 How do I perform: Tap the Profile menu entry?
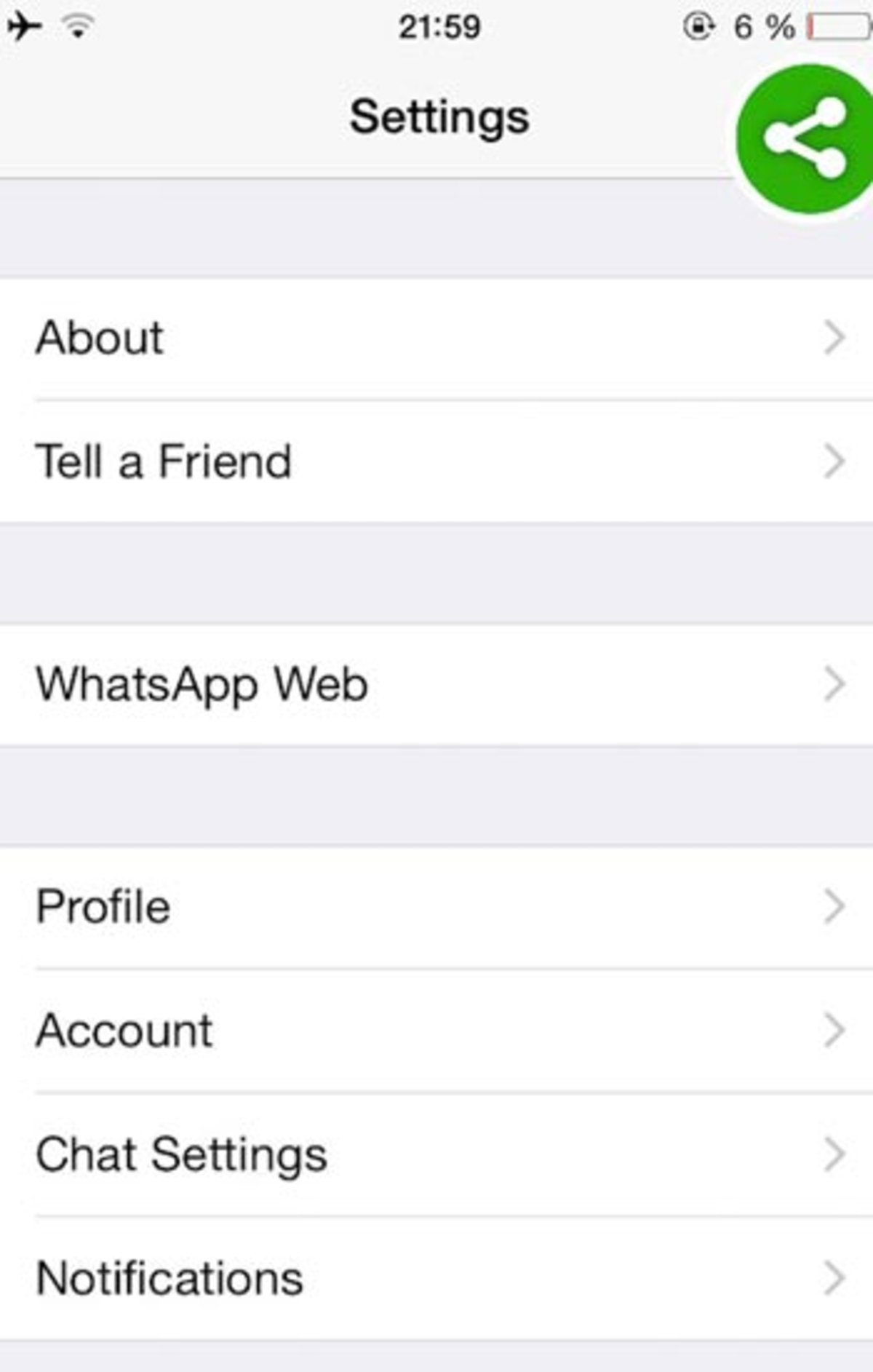coord(102,905)
